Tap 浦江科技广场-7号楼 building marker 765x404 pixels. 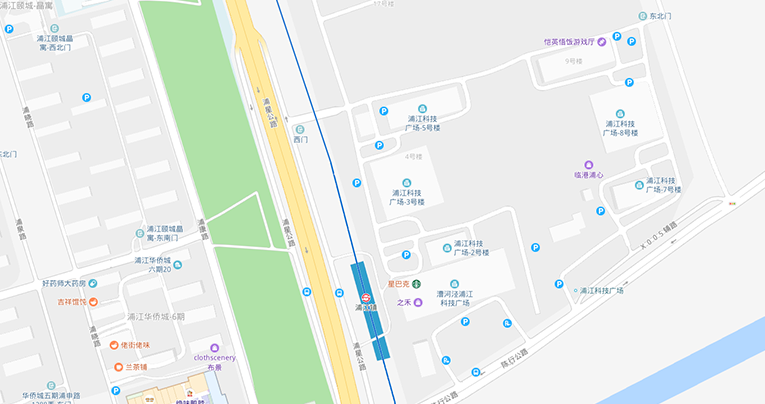tap(640, 183)
